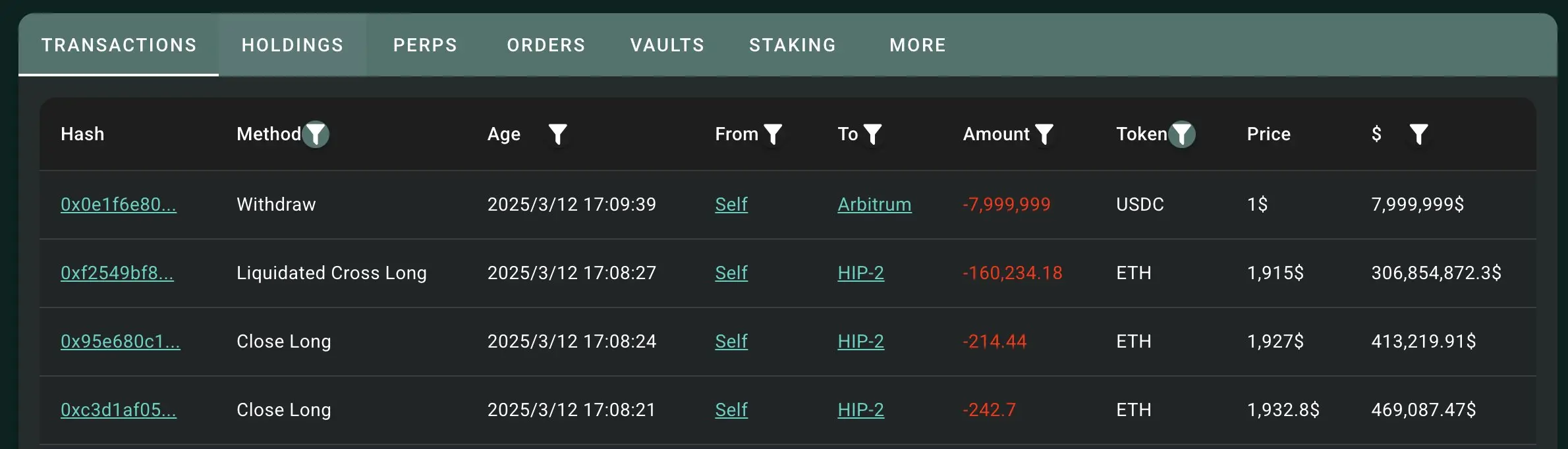
Task: Open transaction hash 0x0e1f6e80
Action: tap(118, 205)
